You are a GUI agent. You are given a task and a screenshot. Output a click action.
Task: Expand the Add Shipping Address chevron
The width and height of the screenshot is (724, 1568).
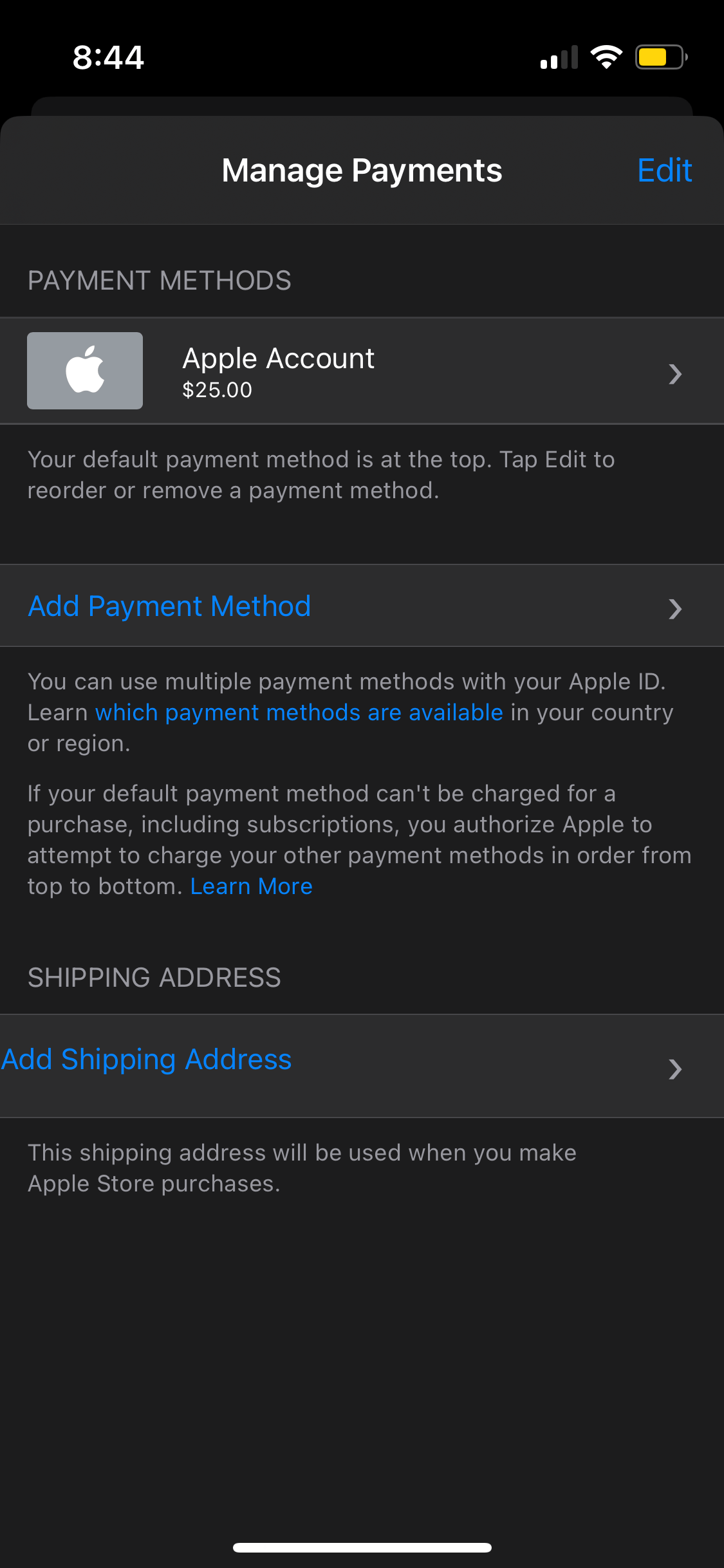[x=674, y=1069]
